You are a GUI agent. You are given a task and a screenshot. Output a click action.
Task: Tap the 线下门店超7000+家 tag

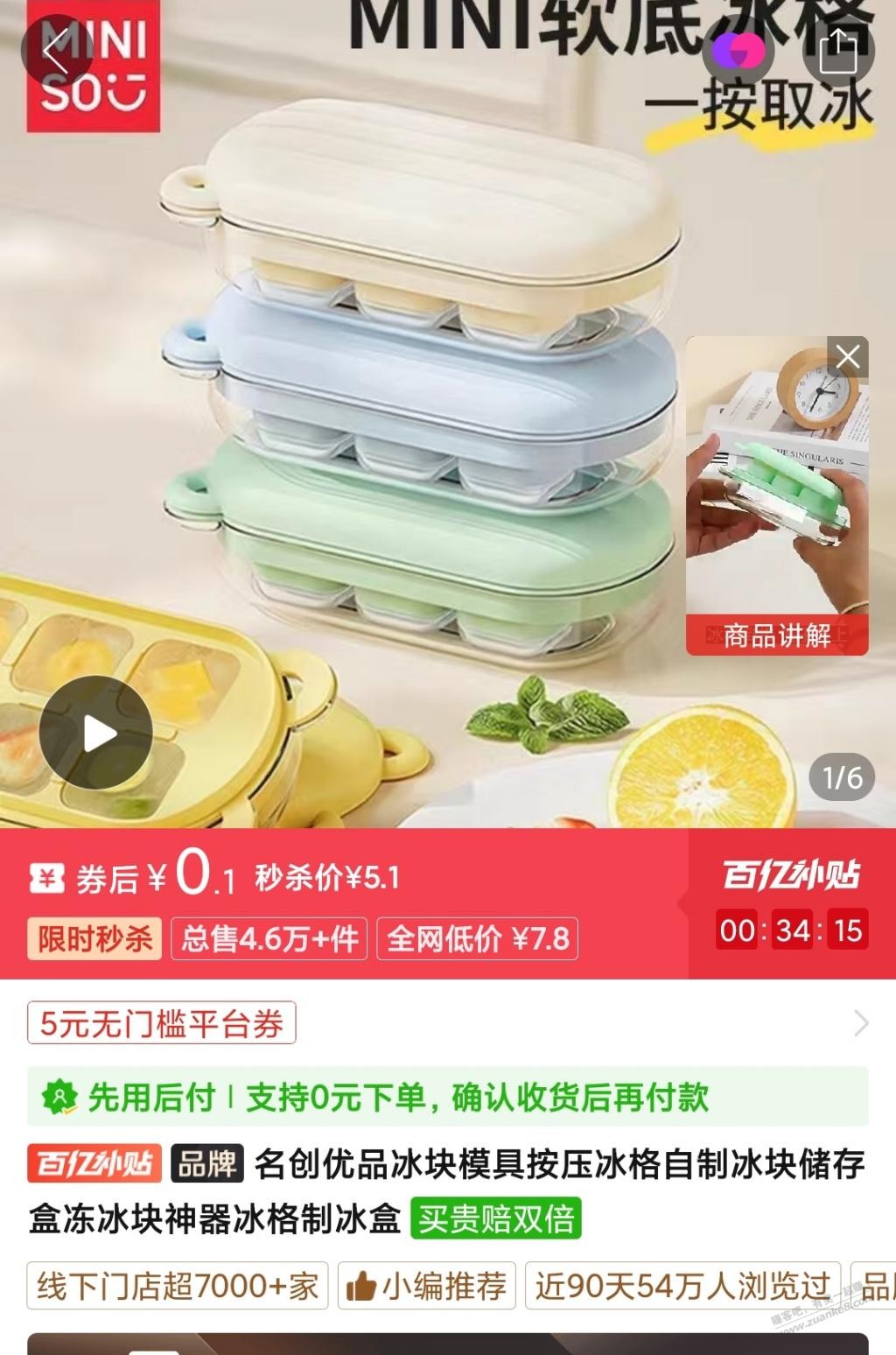(178, 1286)
